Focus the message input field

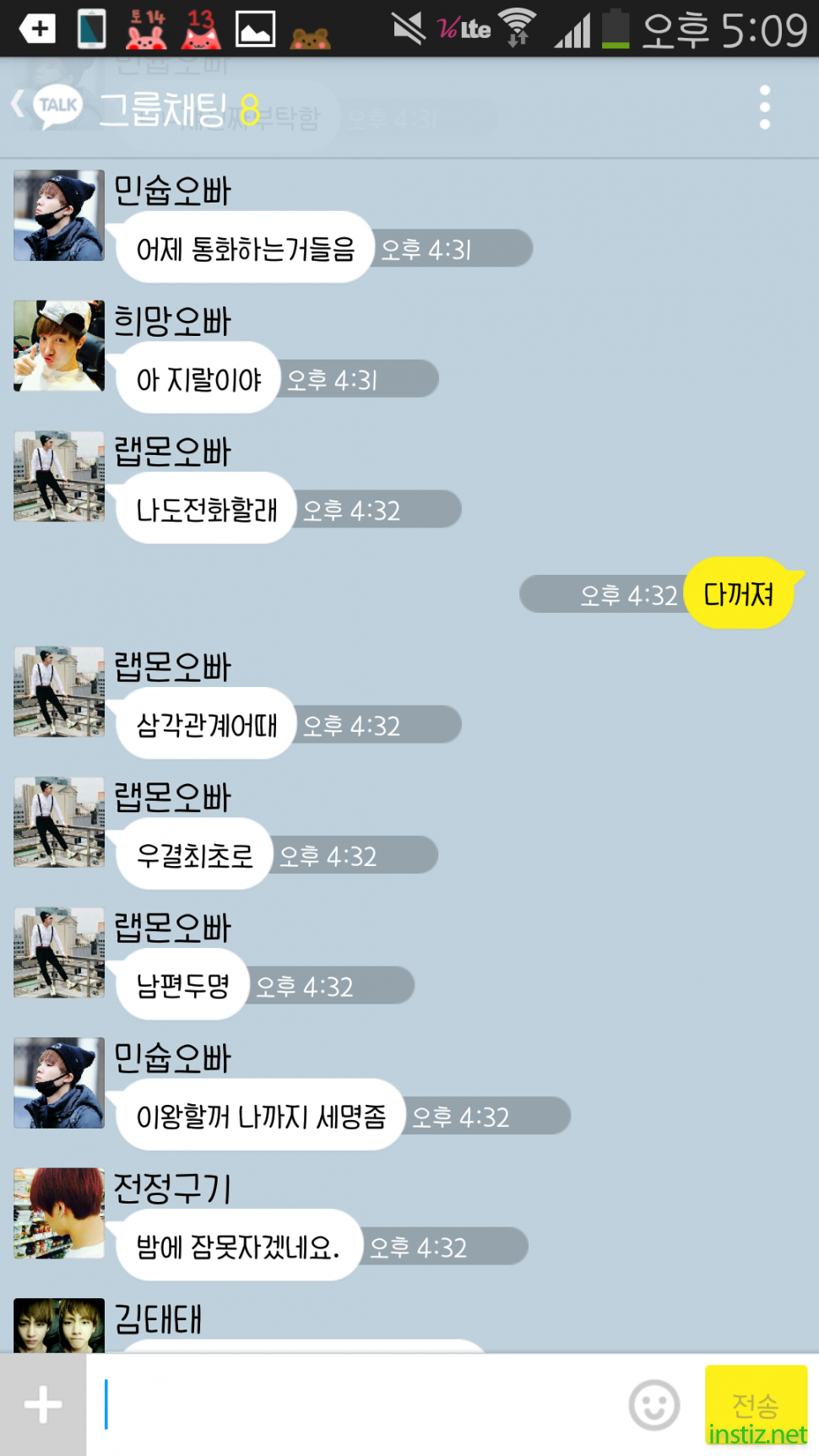click(355, 1405)
